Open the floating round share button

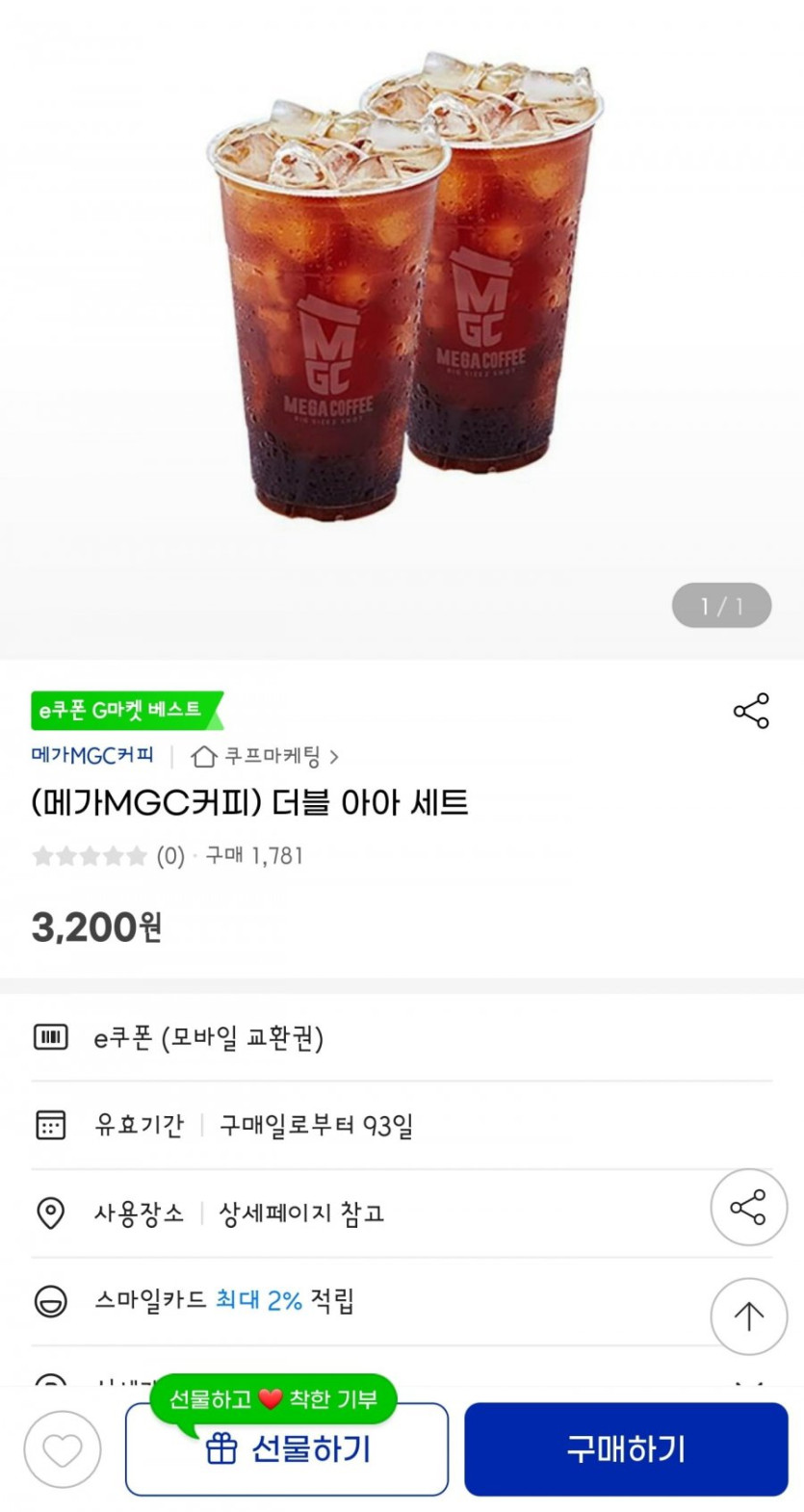pos(748,1208)
